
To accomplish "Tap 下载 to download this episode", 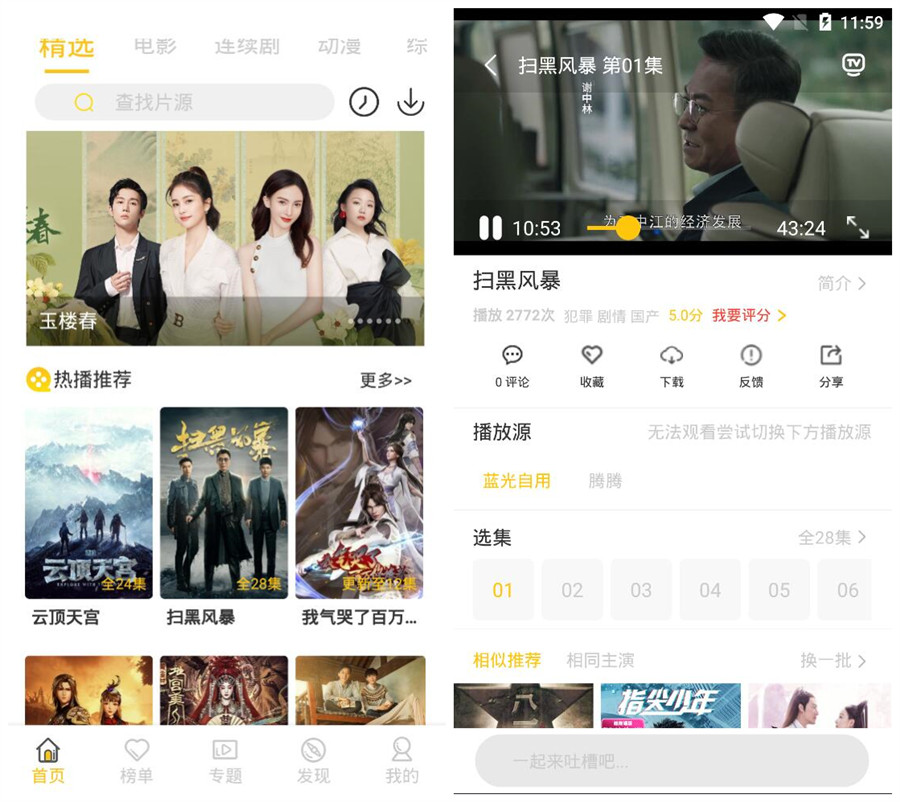I will (x=671, y=365).
